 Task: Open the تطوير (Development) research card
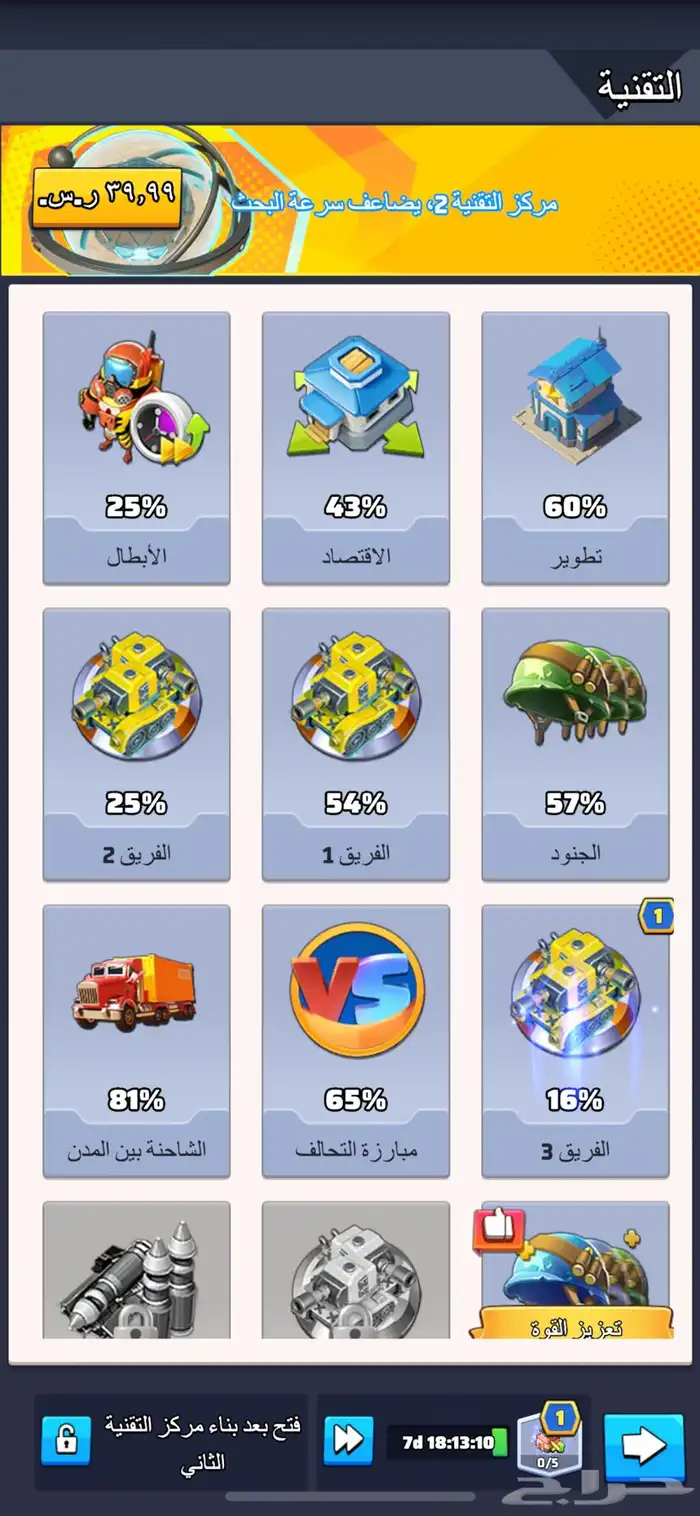click(x=575, y=448)
